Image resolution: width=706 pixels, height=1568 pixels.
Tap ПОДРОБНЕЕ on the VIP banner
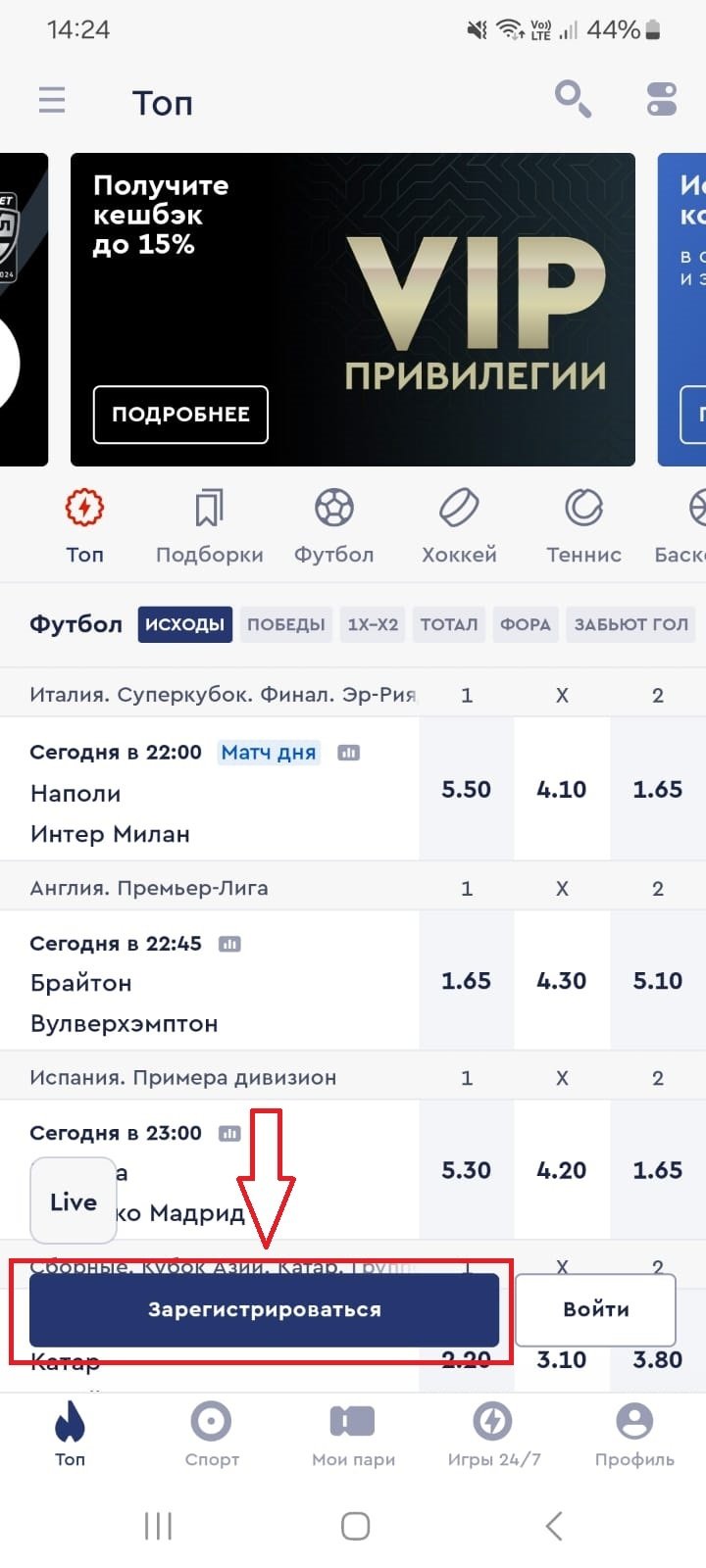point(180,415)
